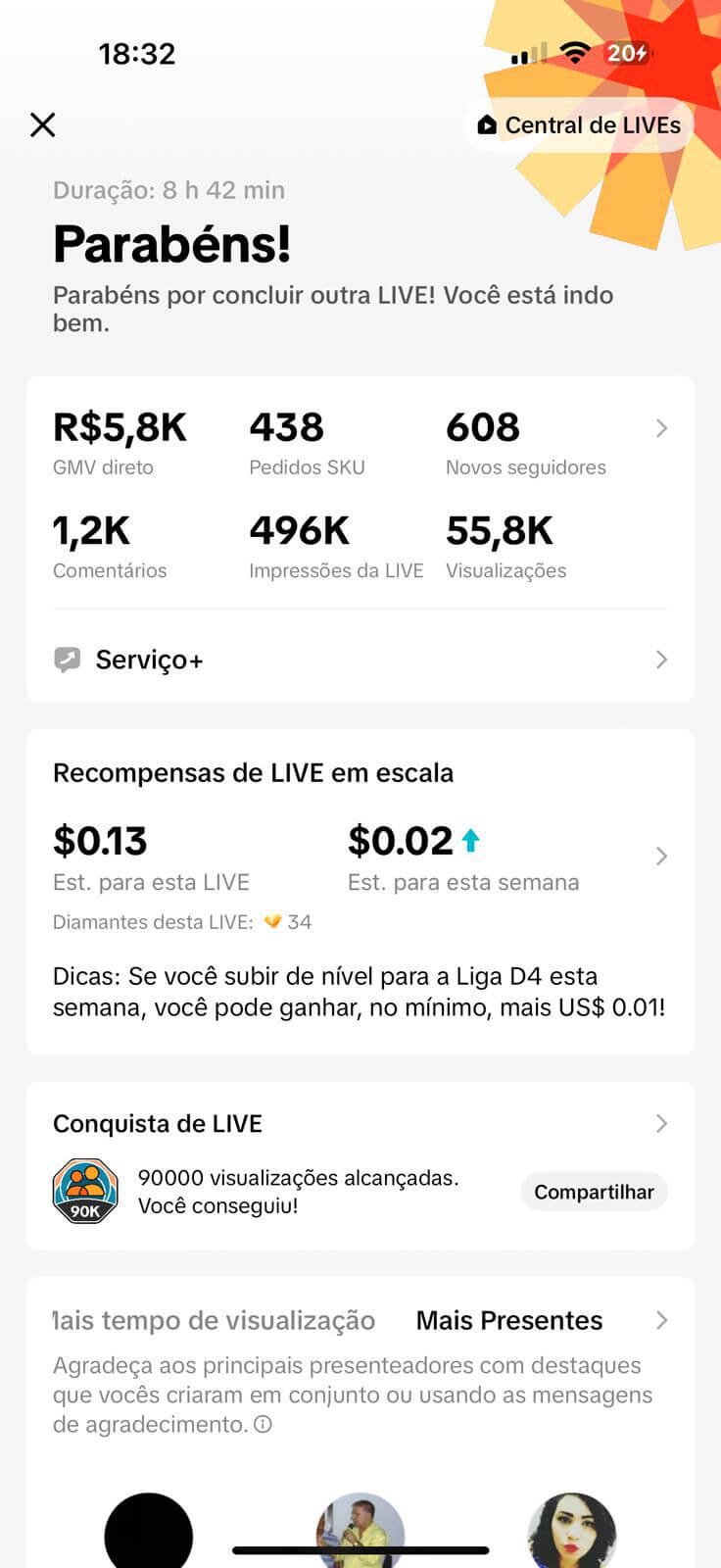Expand the LIVE stats details chevron
The width and height of the screenshot is (721, 1568).
click(661, 428)
